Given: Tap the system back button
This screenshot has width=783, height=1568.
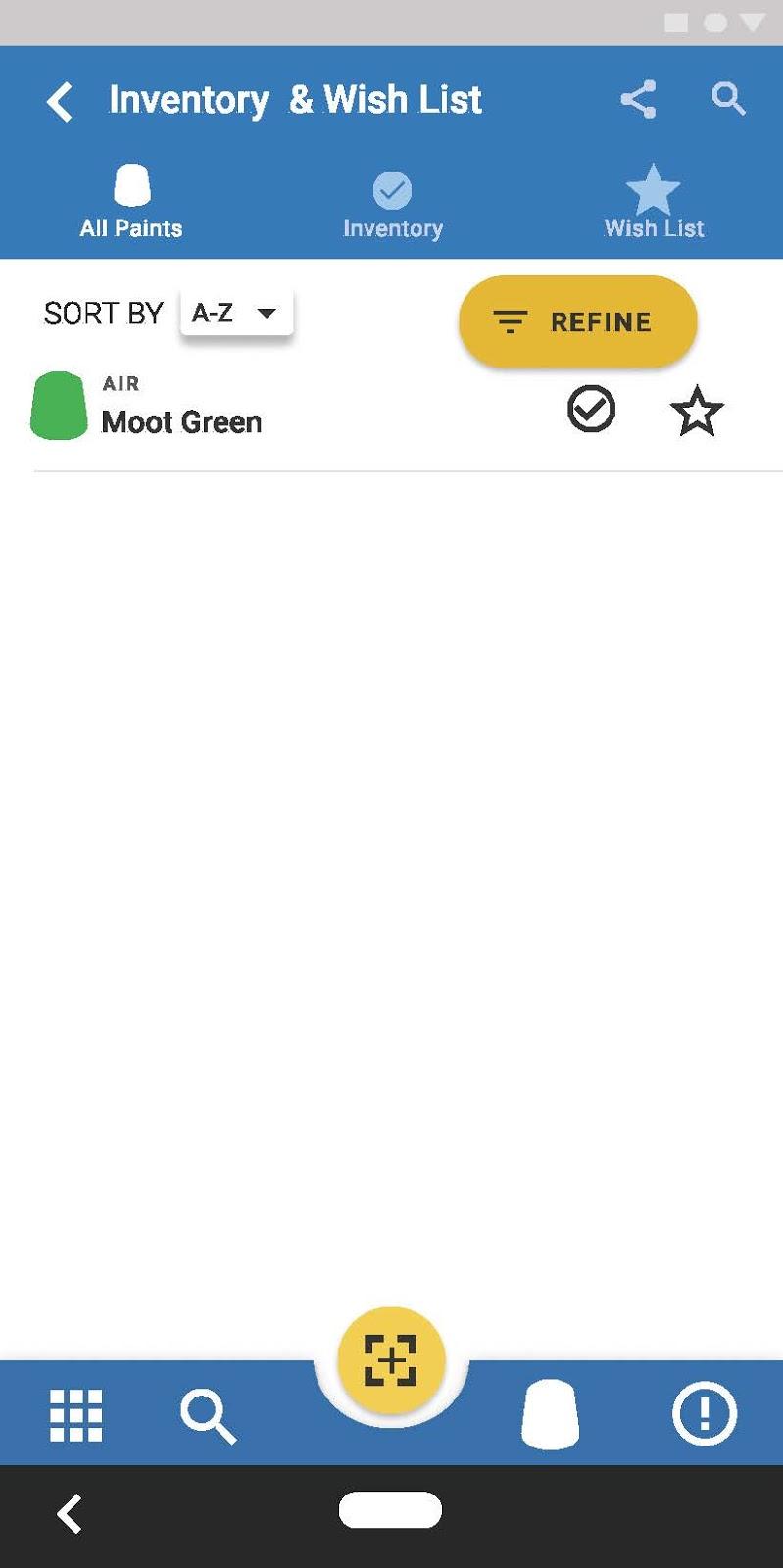Looking at the screenshot, I should 70,1513.
